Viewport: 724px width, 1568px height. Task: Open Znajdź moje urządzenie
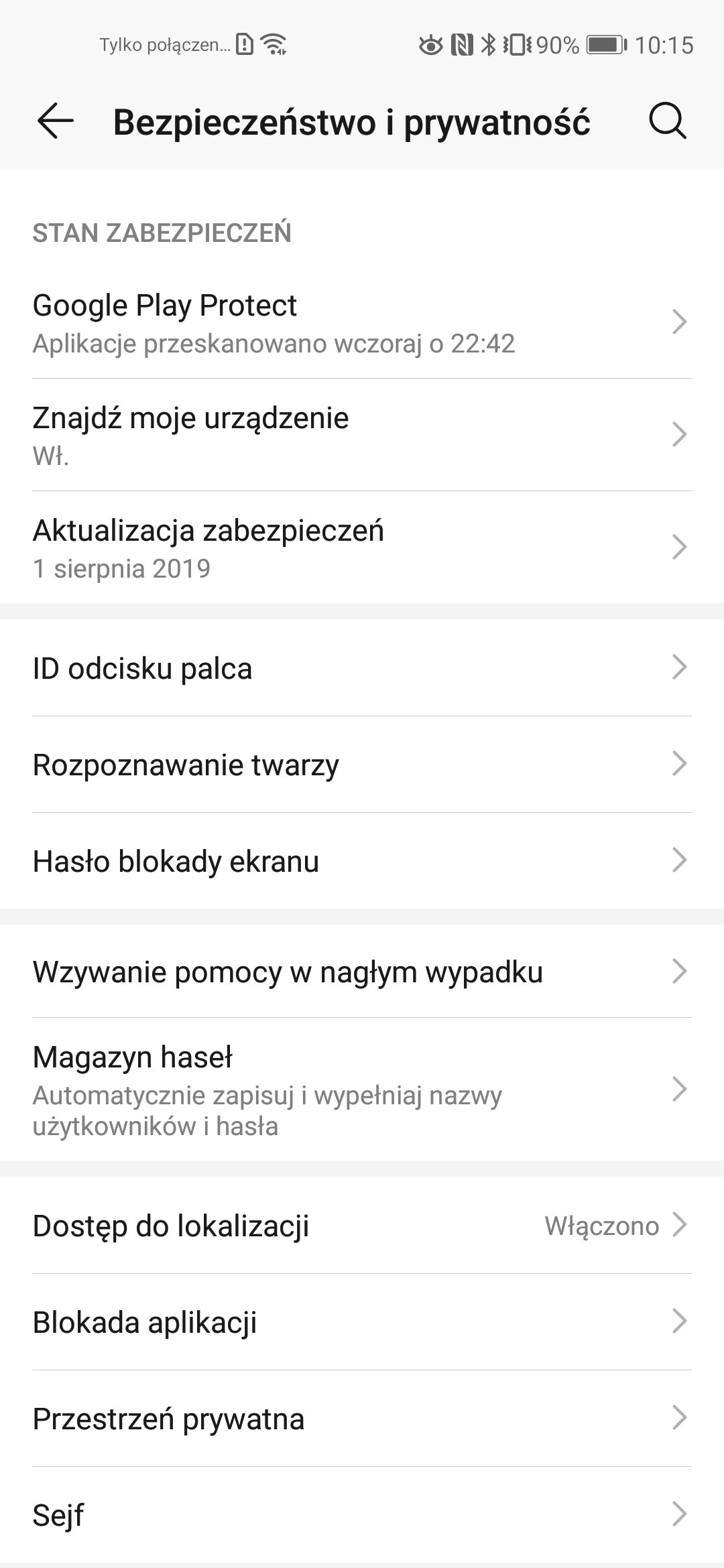coord(362,435)
